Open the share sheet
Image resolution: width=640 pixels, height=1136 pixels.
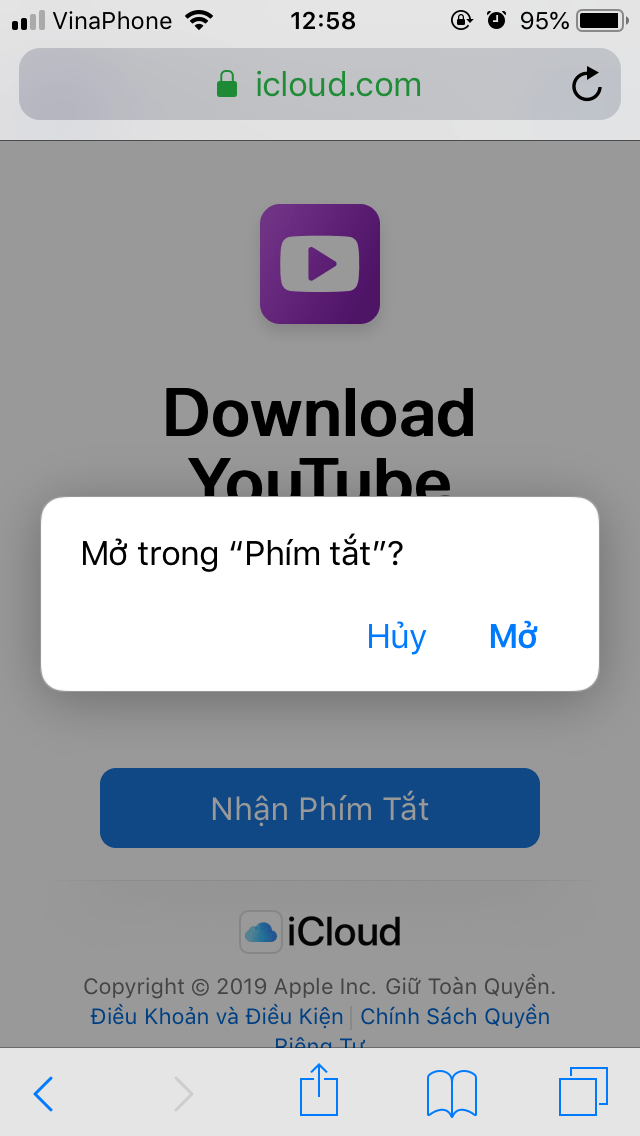coord(320,1091)
